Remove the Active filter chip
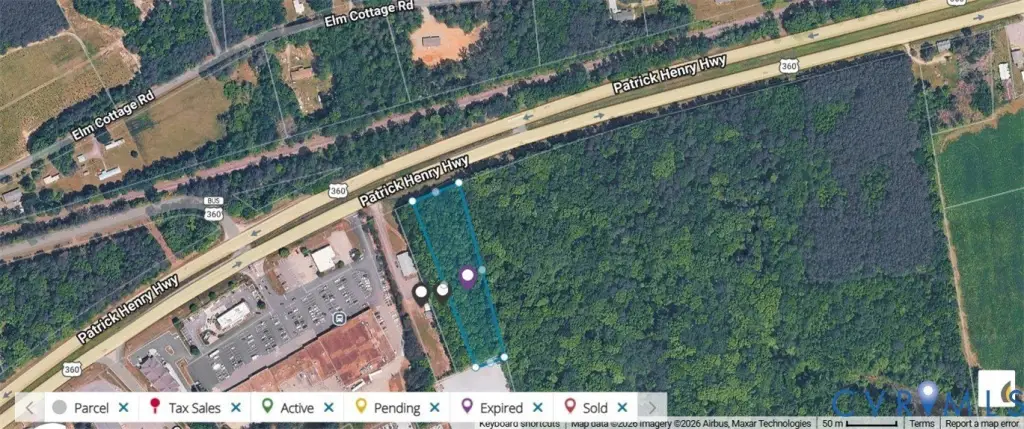The width and height of the screenshot is (1024, 429). 328,408
